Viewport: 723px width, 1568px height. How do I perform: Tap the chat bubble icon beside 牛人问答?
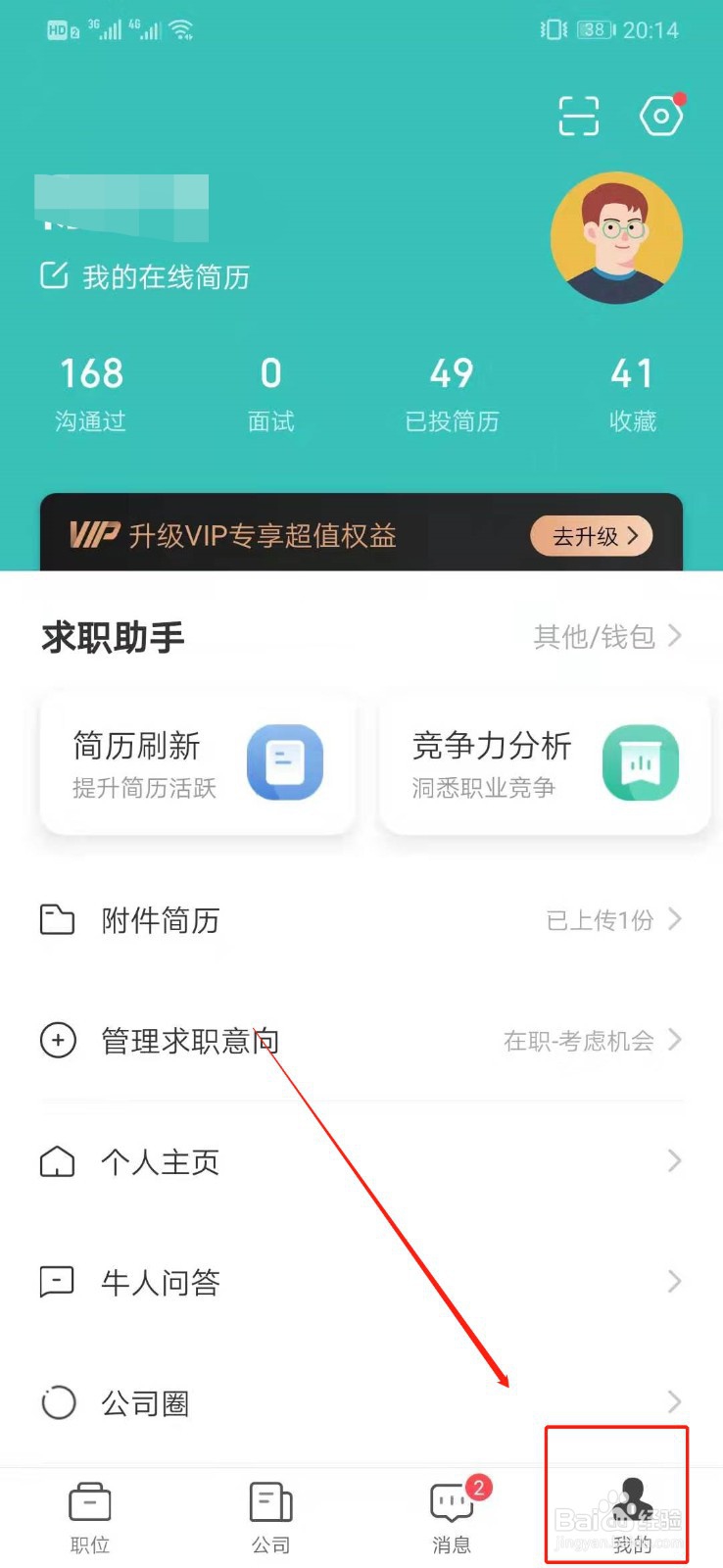pyautogui.click(x=58, y=1281)
